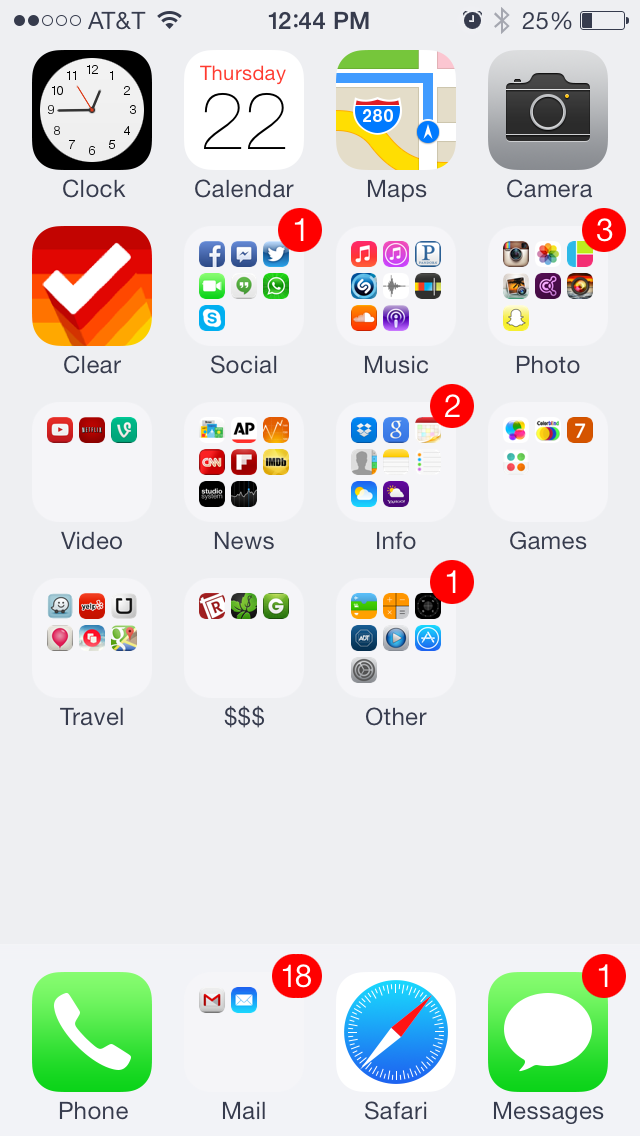Open the Photo folder
This screenshot has width=640, height=1136.
click(548, 286)
